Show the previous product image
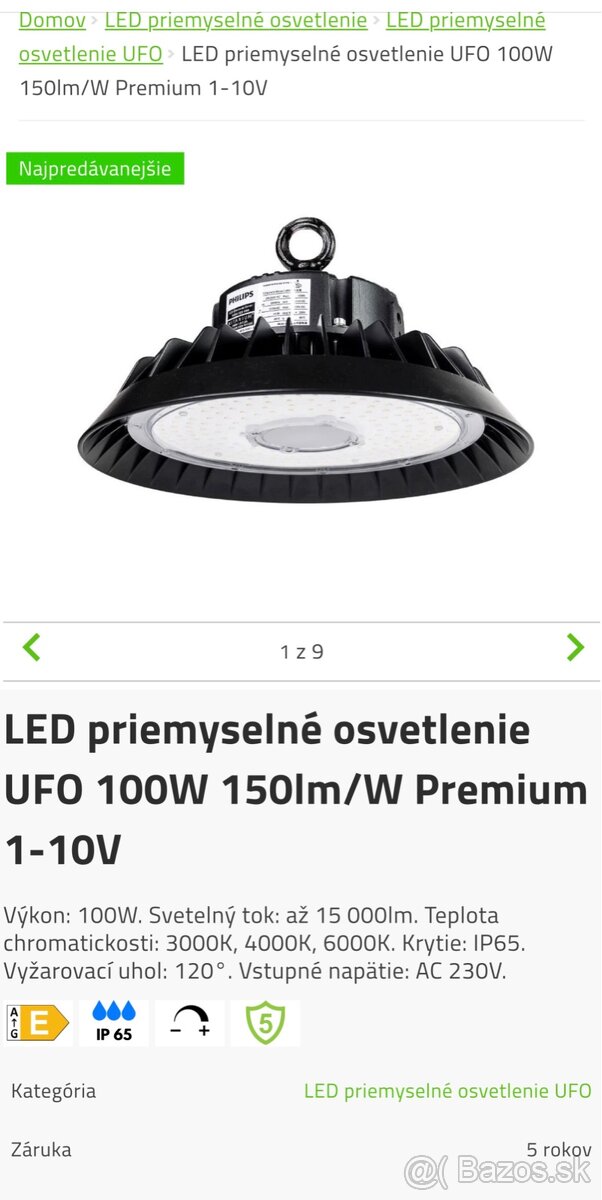602x1200 pixels. coord(32,648)
